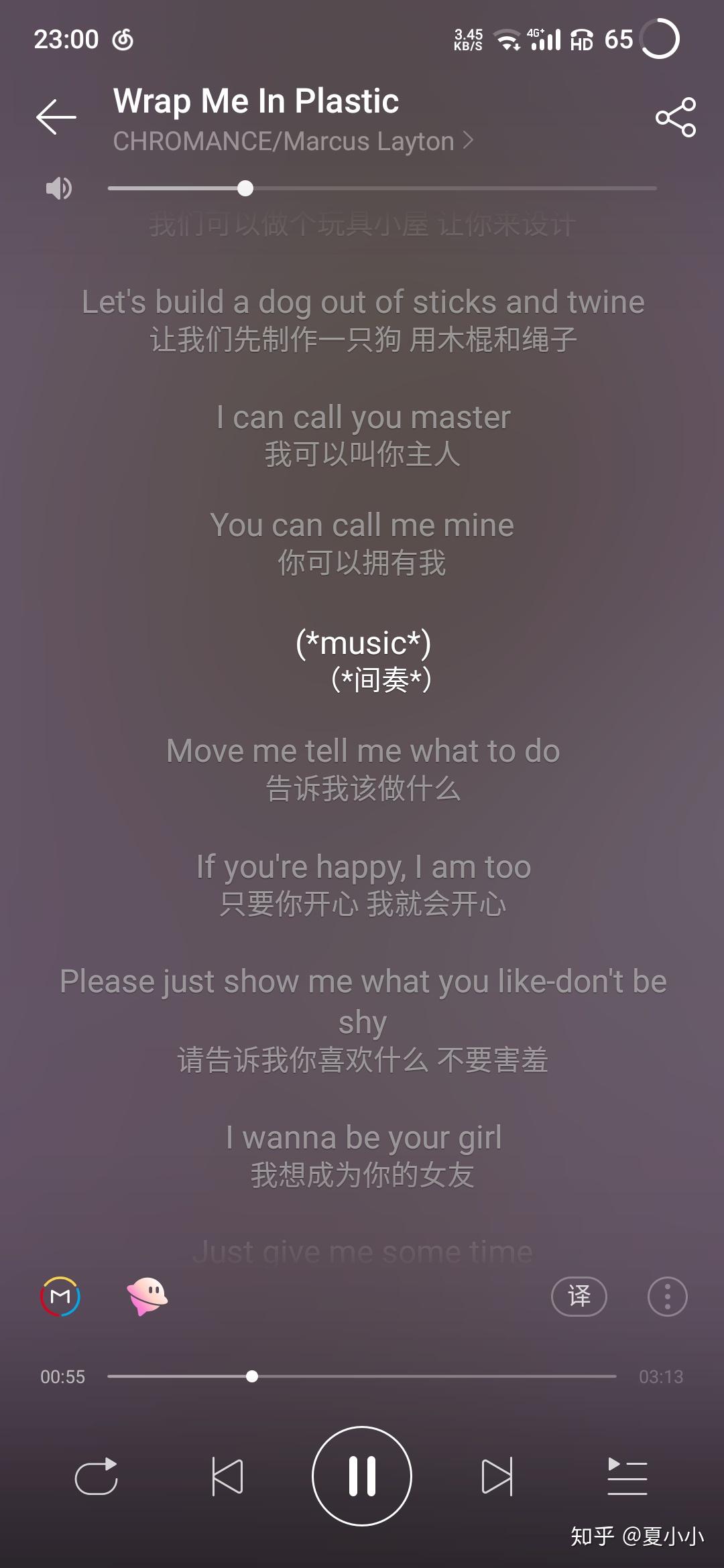Change the repeat playback mode
The height and width of the screenshot is (1568, 724).
pos(96,1476)
